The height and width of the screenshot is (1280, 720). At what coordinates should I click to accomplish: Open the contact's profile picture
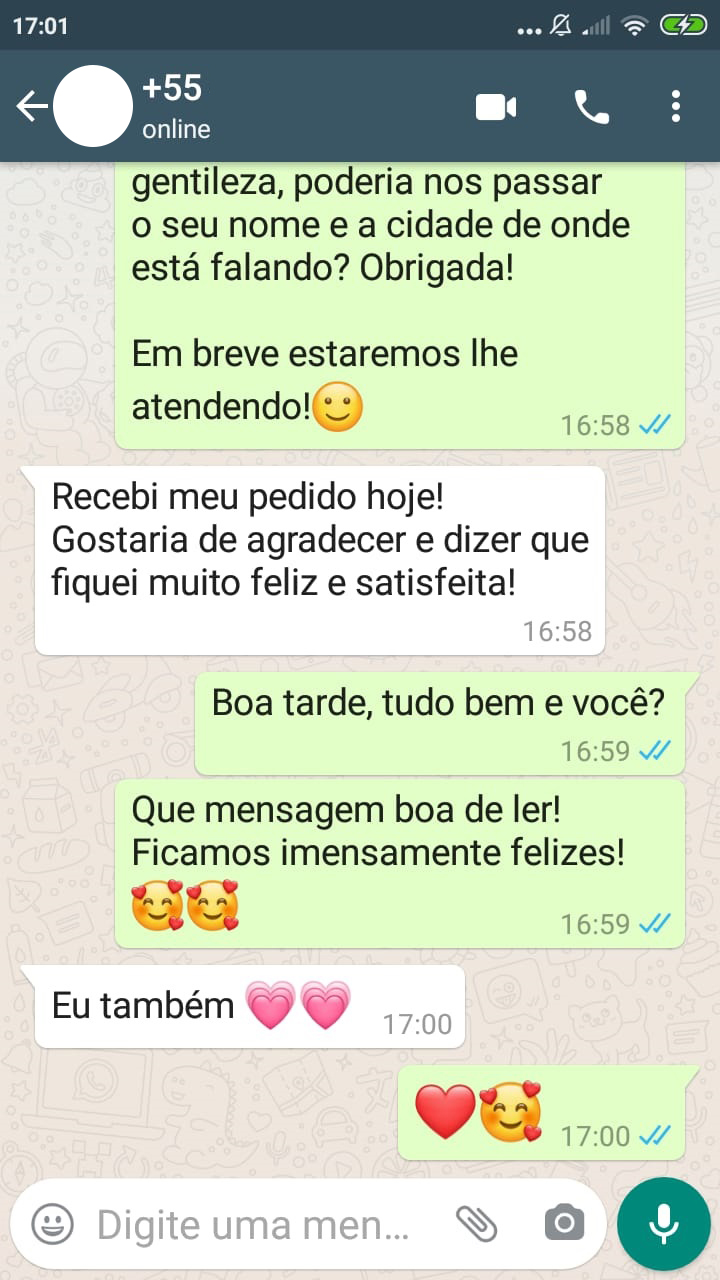pyautogui.click(x=92, y=106)
